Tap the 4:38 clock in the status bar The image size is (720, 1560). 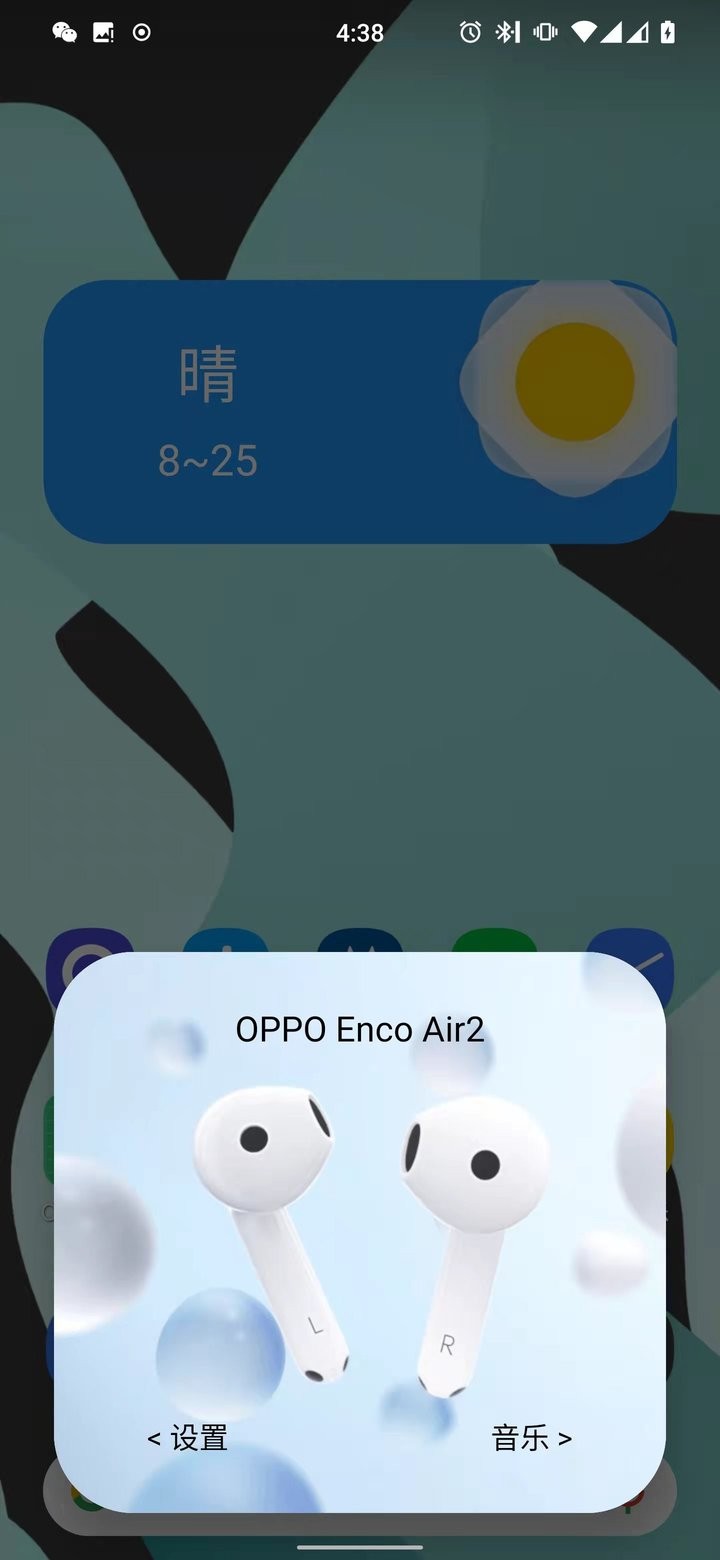pos(361,33)
